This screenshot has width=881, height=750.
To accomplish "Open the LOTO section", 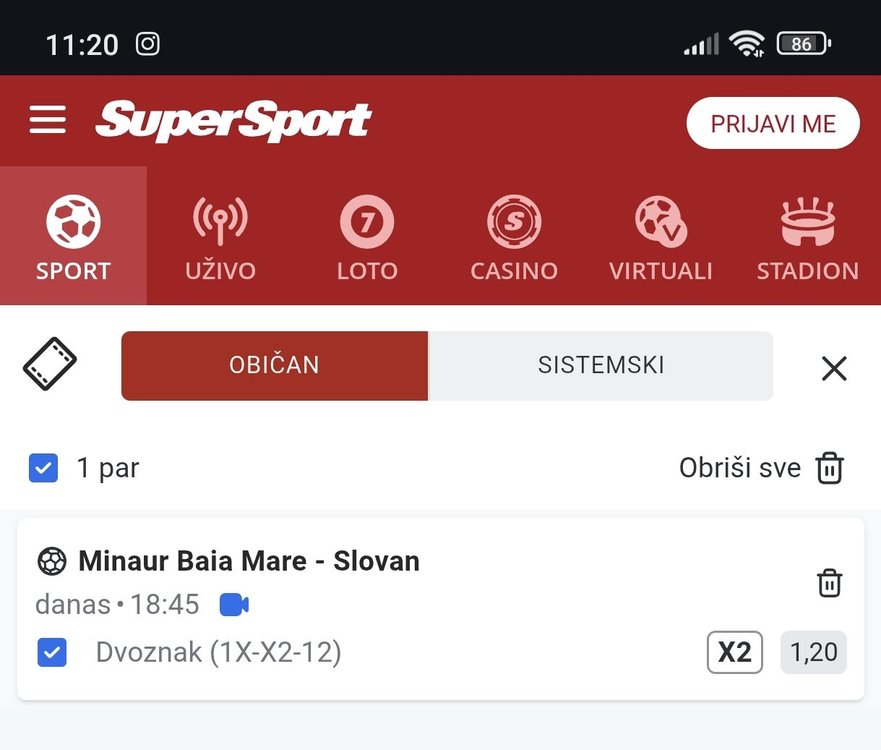I will point(367,238).
